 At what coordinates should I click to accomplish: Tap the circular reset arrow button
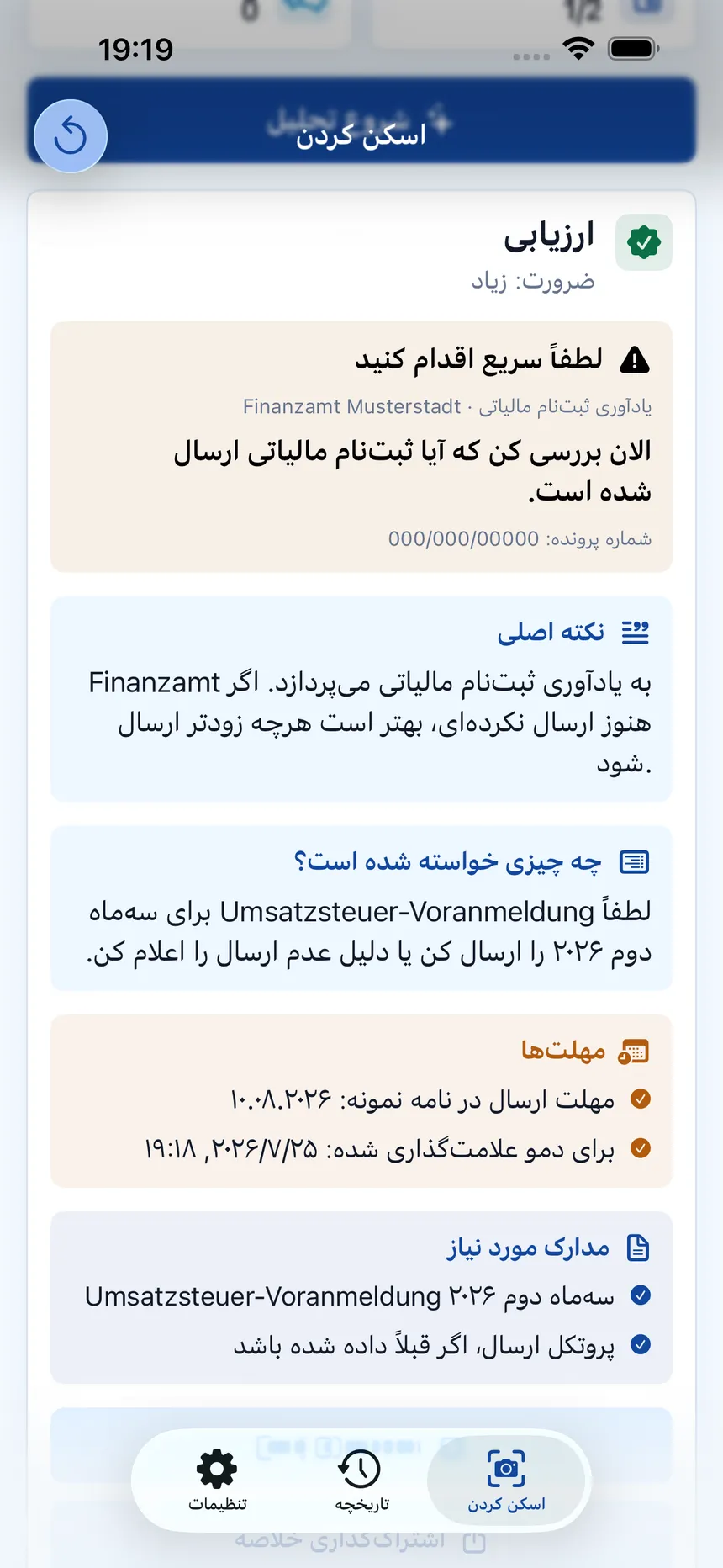point(71,136)
